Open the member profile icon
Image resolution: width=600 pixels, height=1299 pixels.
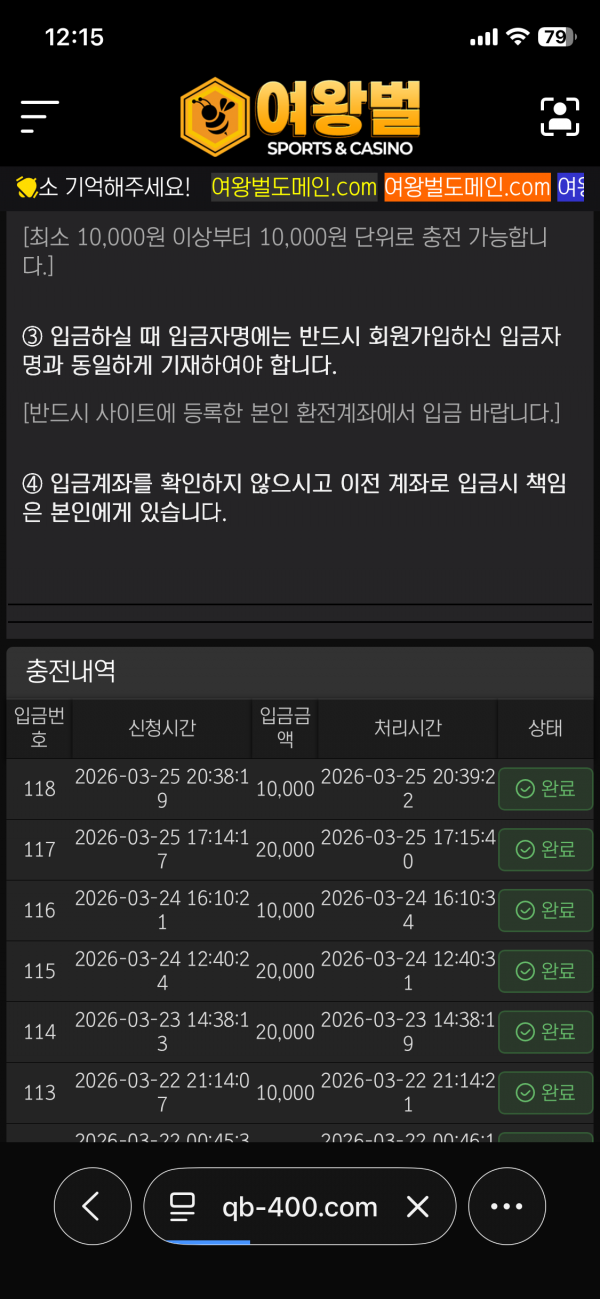click(560, 116)
